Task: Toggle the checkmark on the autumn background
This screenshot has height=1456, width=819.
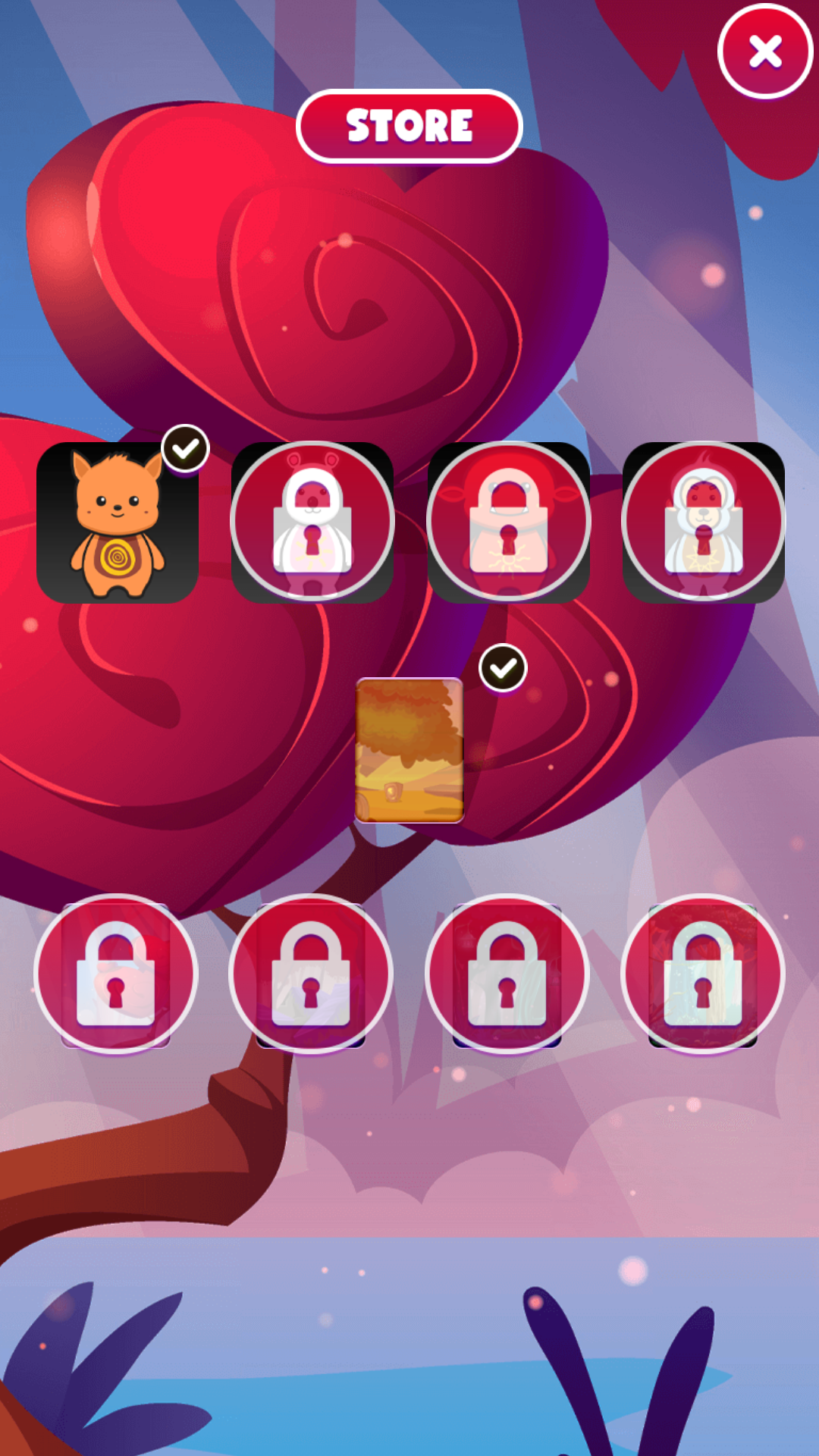Action: coord(503,669)
